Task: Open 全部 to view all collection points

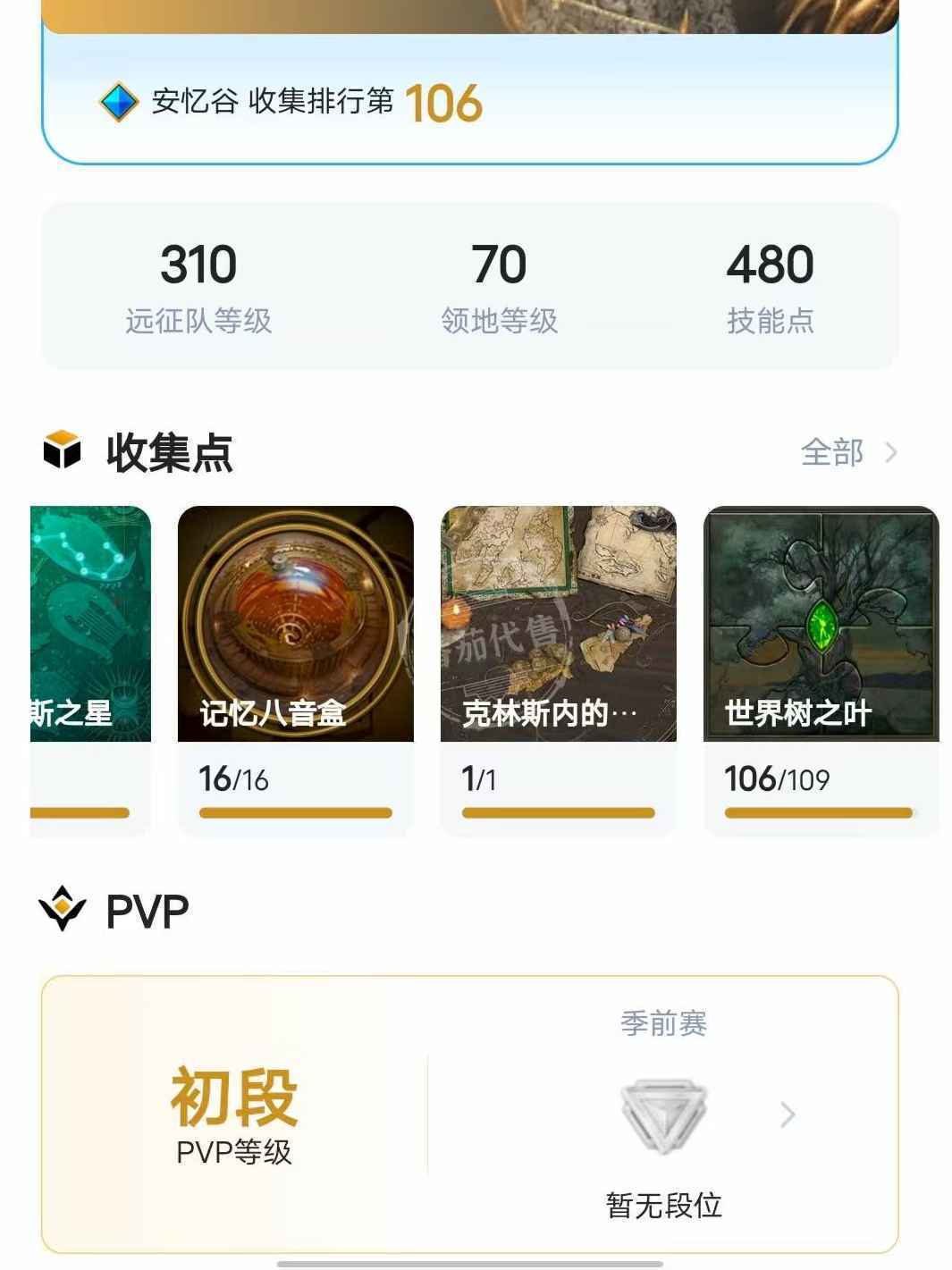Action: click(x=847, y=453)
